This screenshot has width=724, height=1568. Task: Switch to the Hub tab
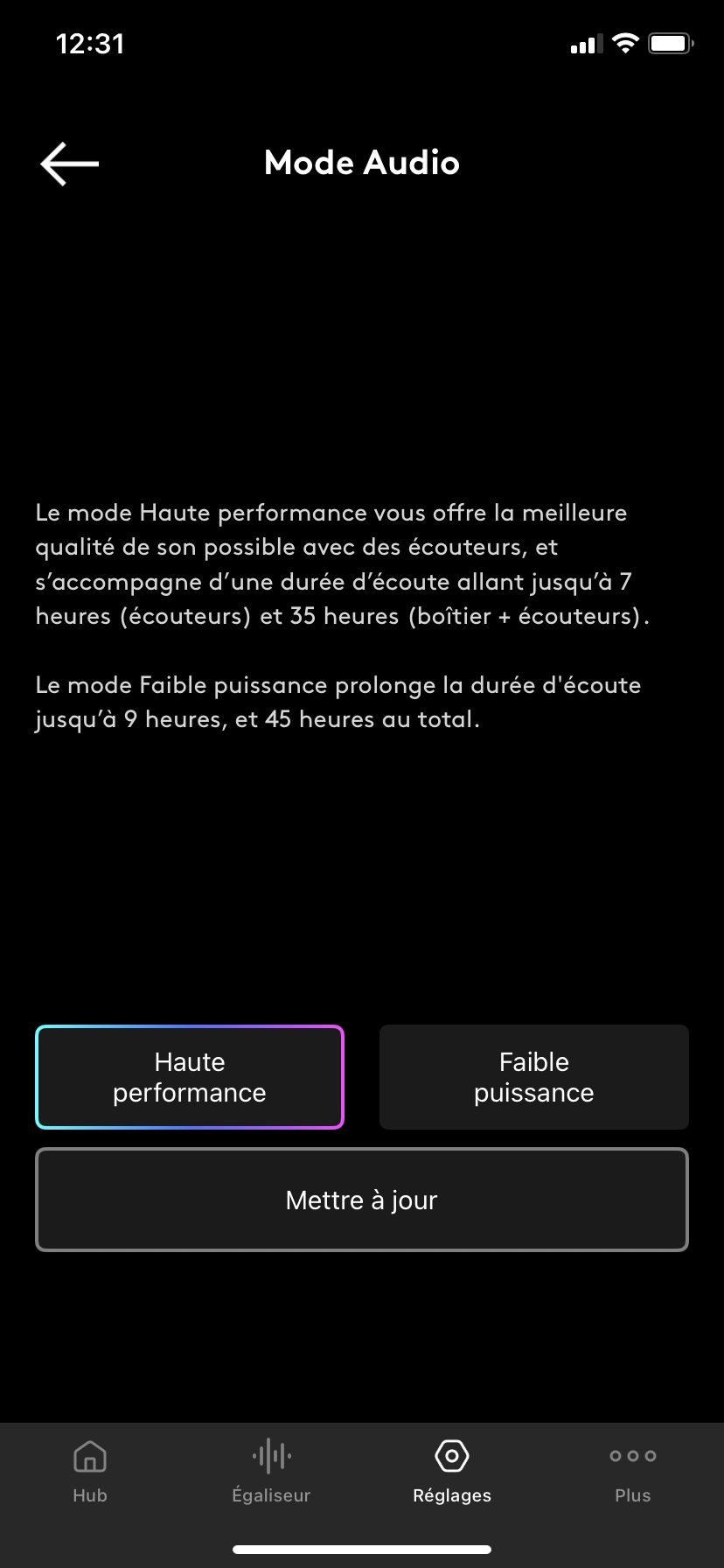pyautogui.click(x=90, y=1472)
